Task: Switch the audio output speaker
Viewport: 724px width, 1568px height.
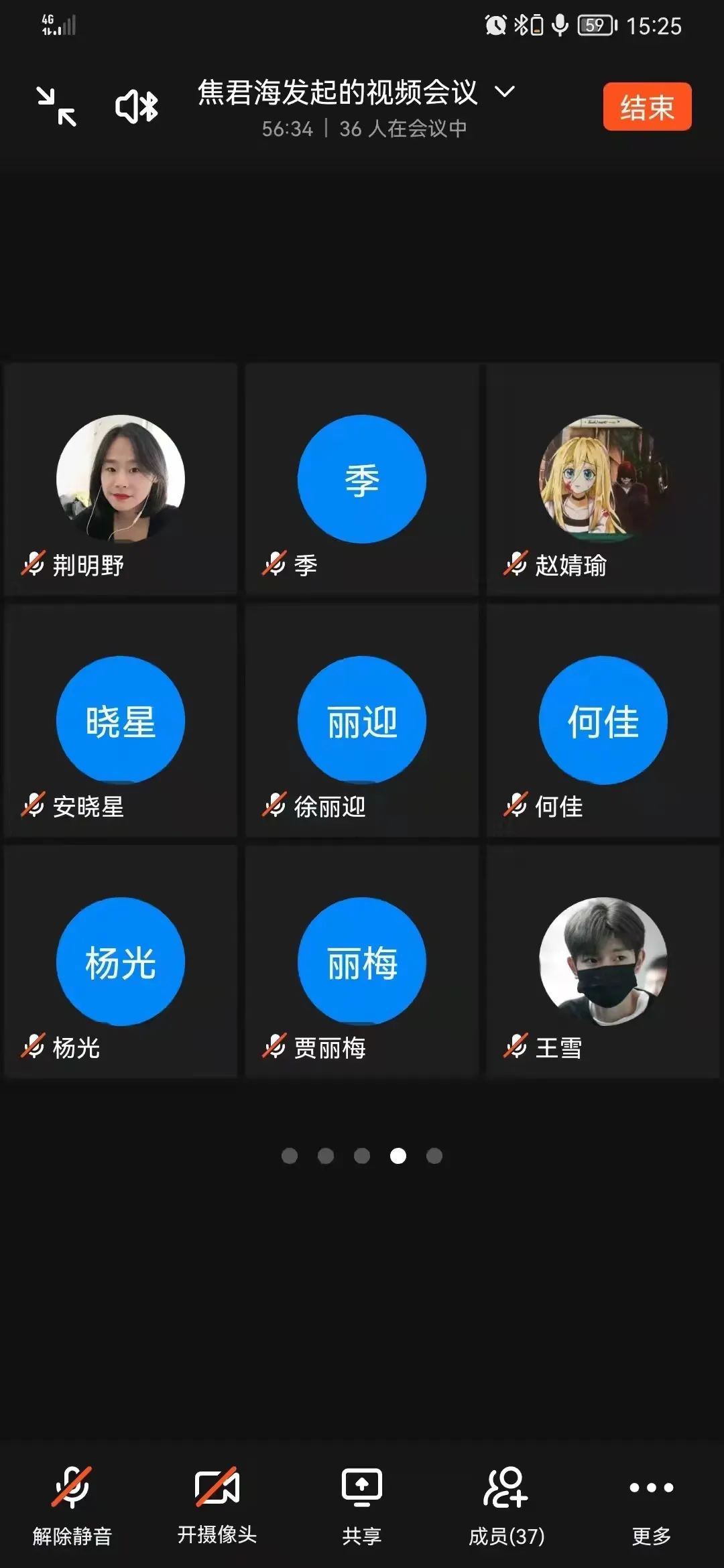Action: coord(137,107)
